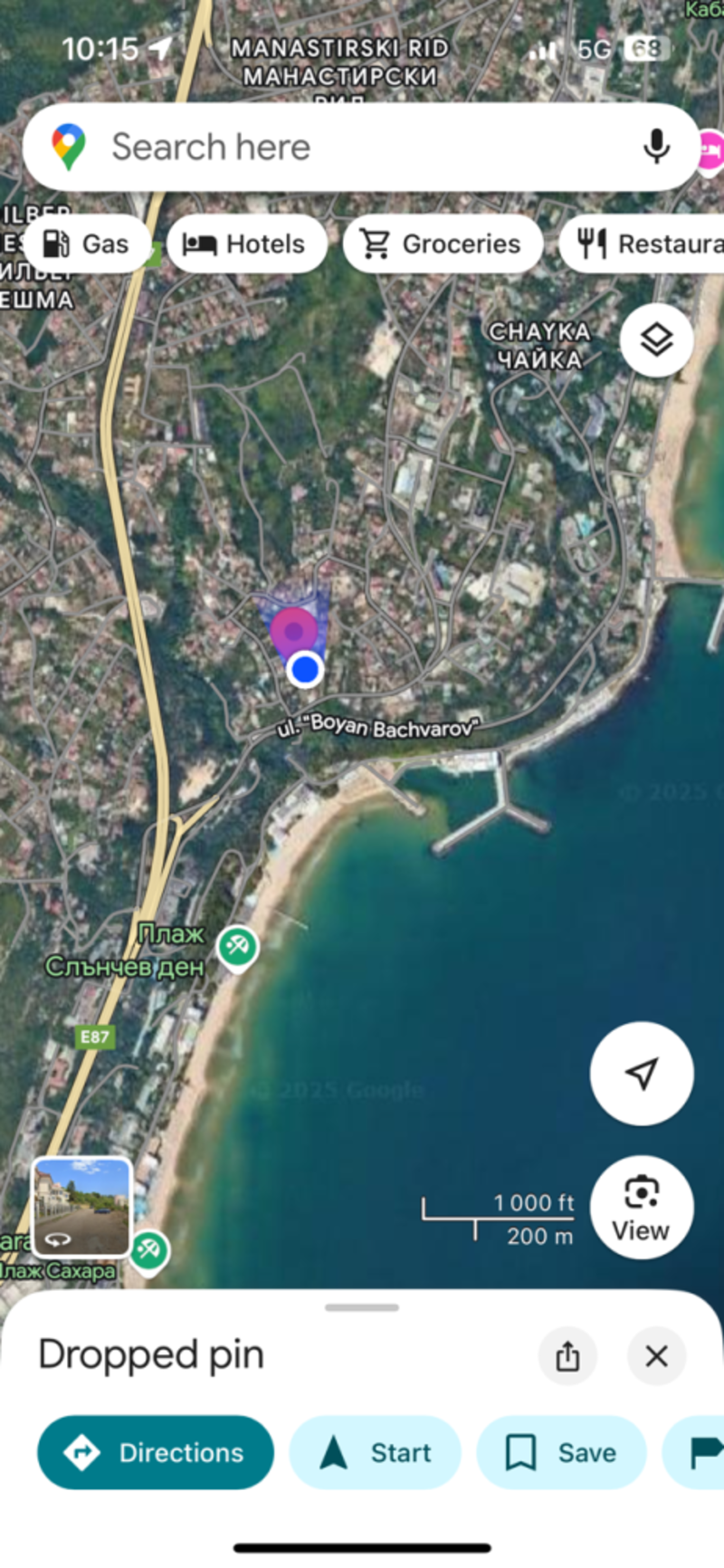Filter the map by Hotels
The image size is (724, 1568).
click(246, 244)
